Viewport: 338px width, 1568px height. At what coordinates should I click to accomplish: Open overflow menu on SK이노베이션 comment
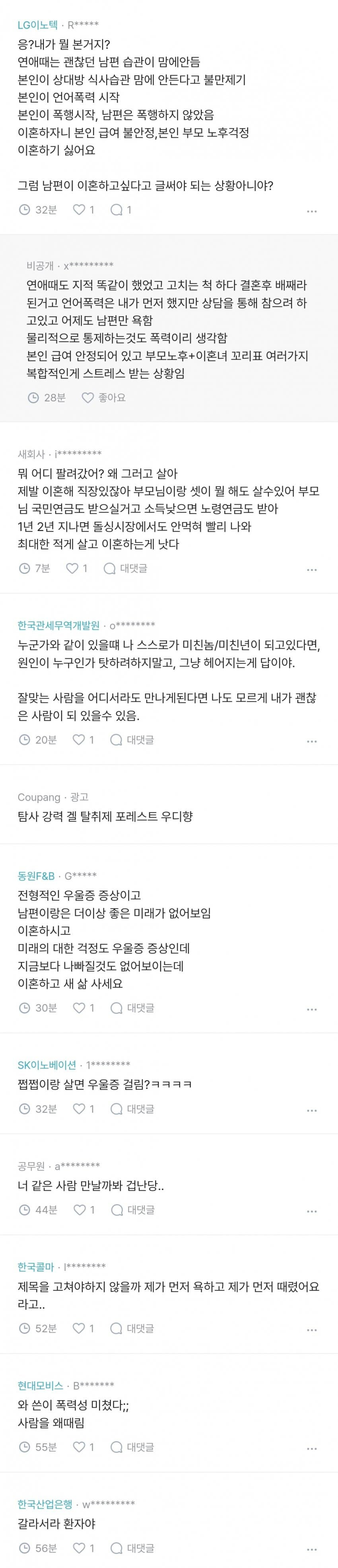(312, 1110)
